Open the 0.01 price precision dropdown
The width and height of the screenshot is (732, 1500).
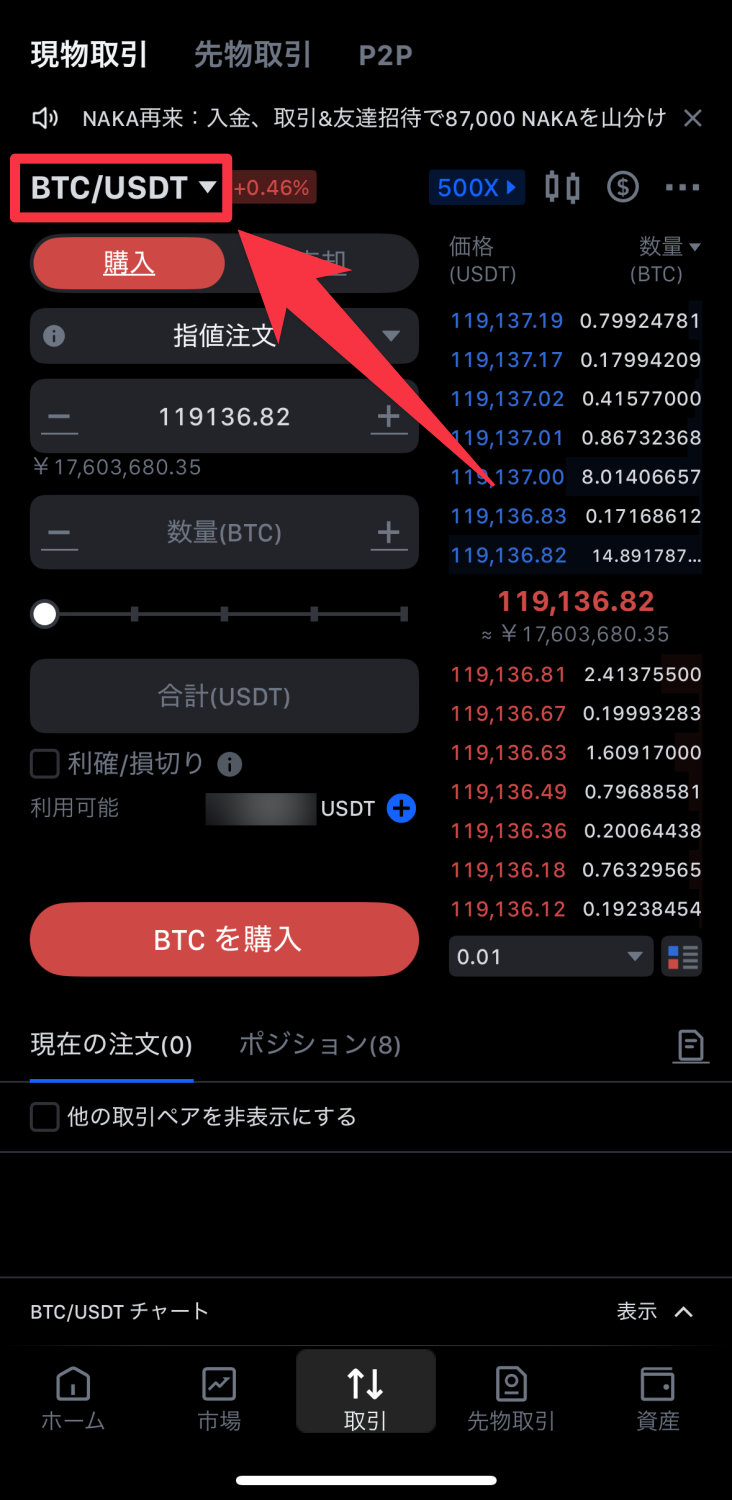click(550, 957)
